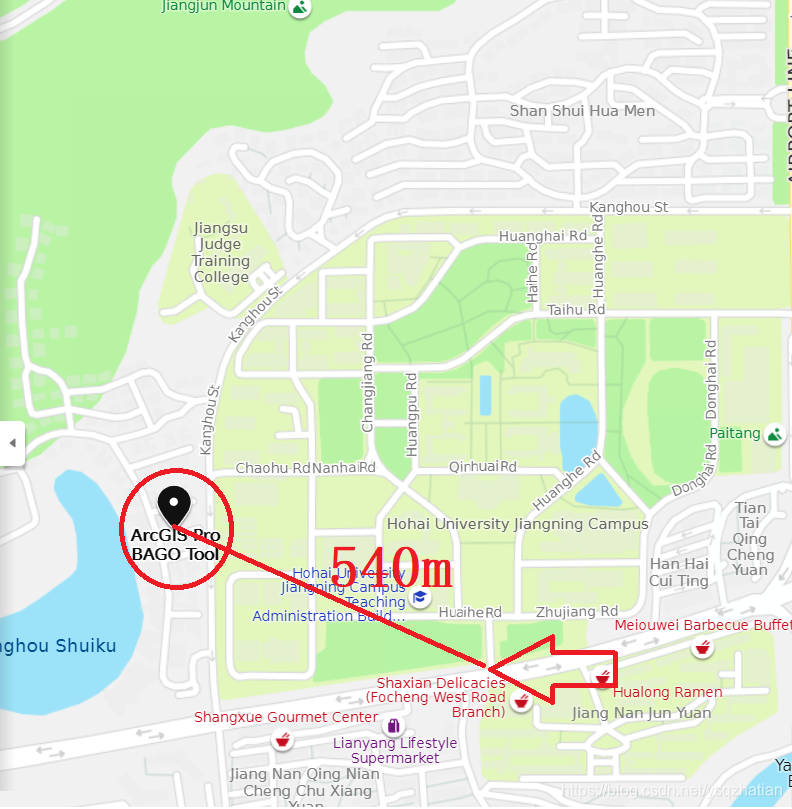Open Shaxian Delicacies restaurant marker
Viewport: 792px width, 809px height.
[521, 702]
